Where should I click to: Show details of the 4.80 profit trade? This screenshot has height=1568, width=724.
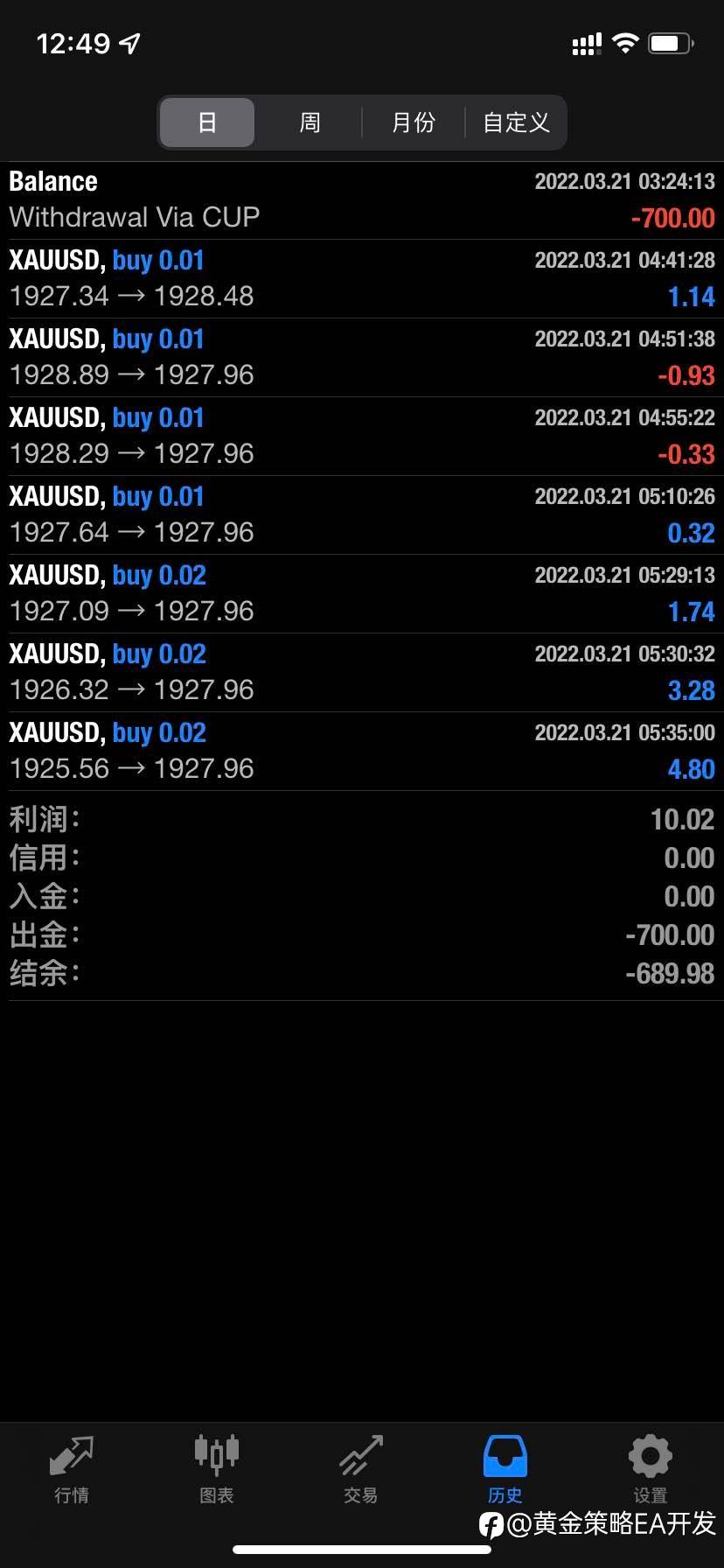[362, 752]
